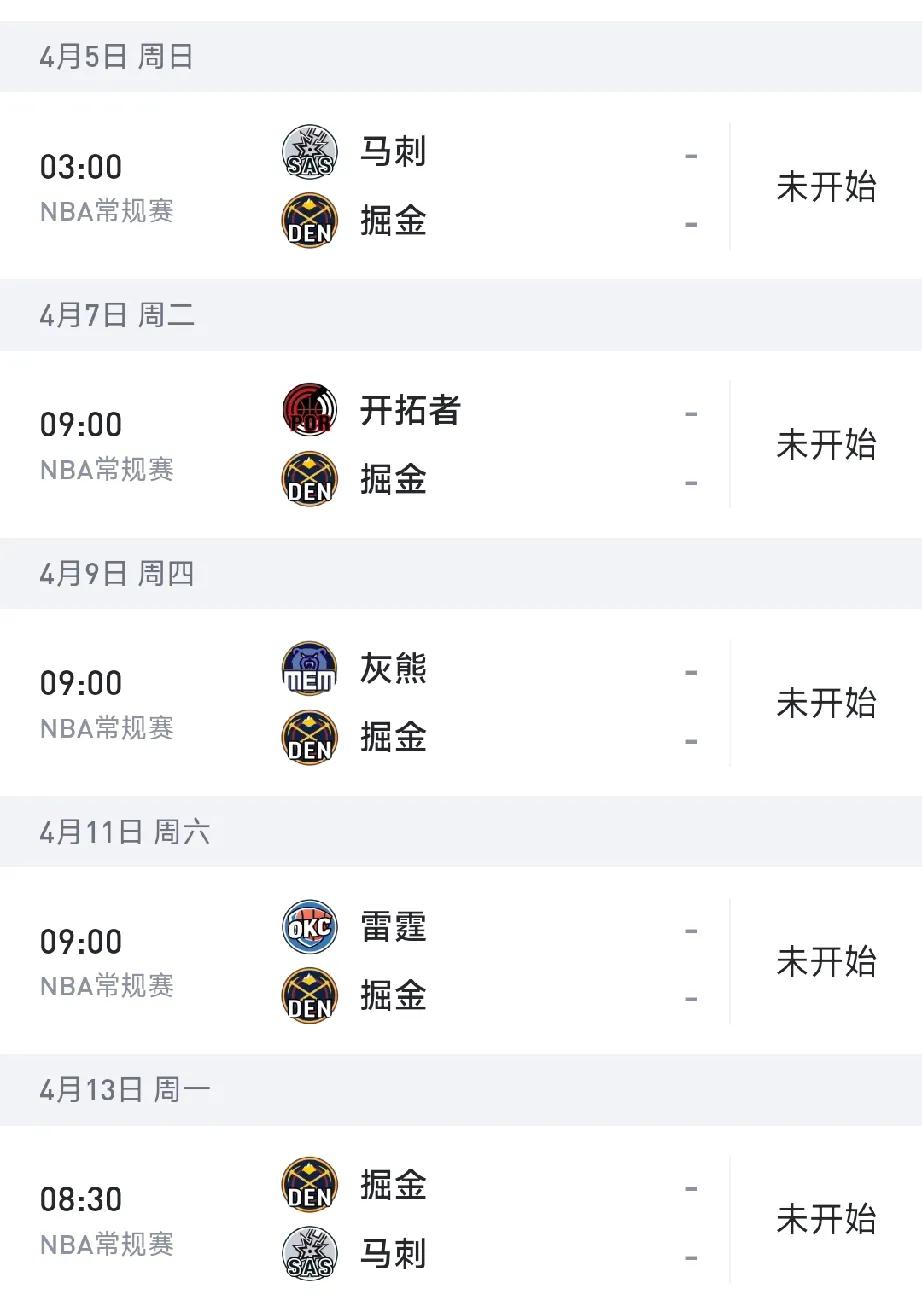This screenshot has height=1312, width=922.
Task: Open the Trail Blazers vs Nuggets match
Action: [461, 444]
